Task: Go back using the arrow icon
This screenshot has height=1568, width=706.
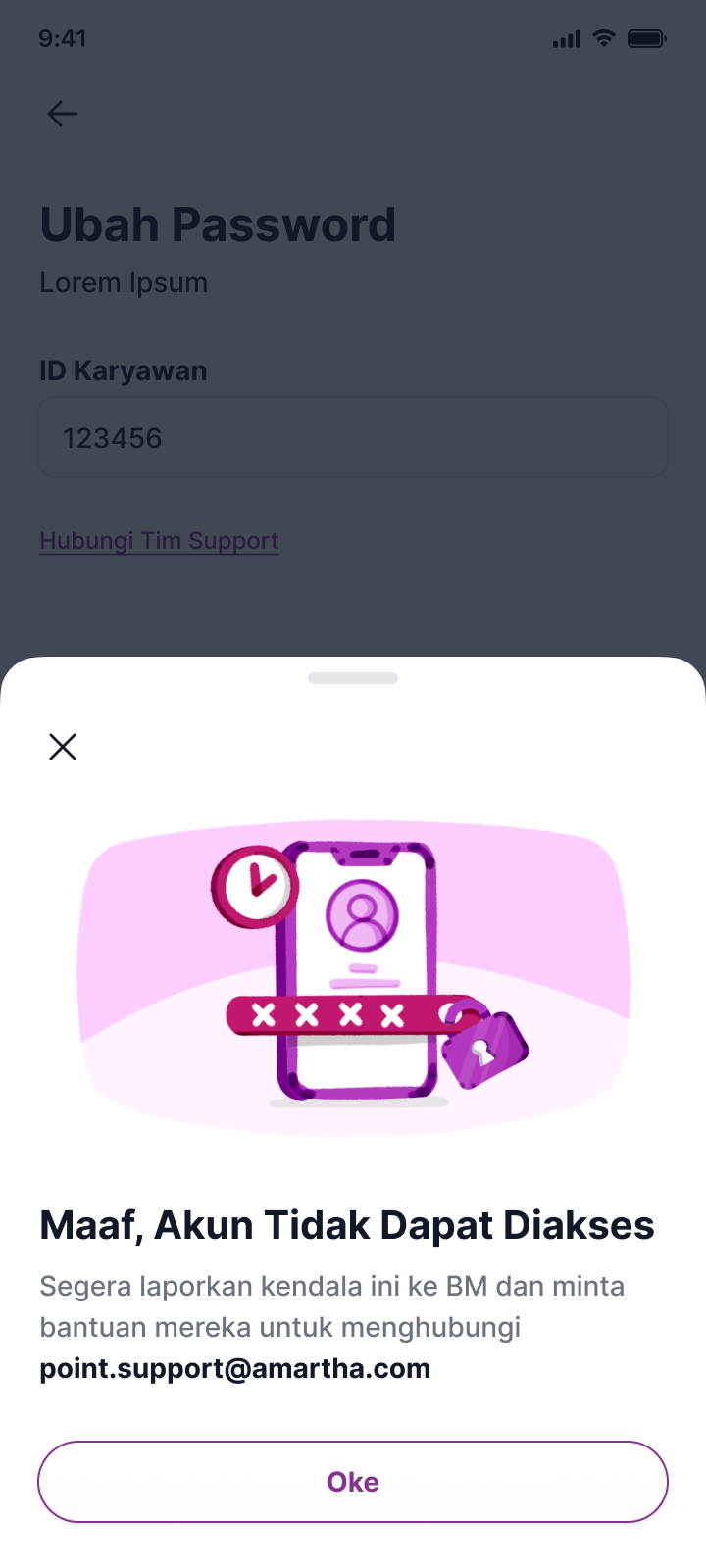Action: pyautogui.click(x=63, y=114)
